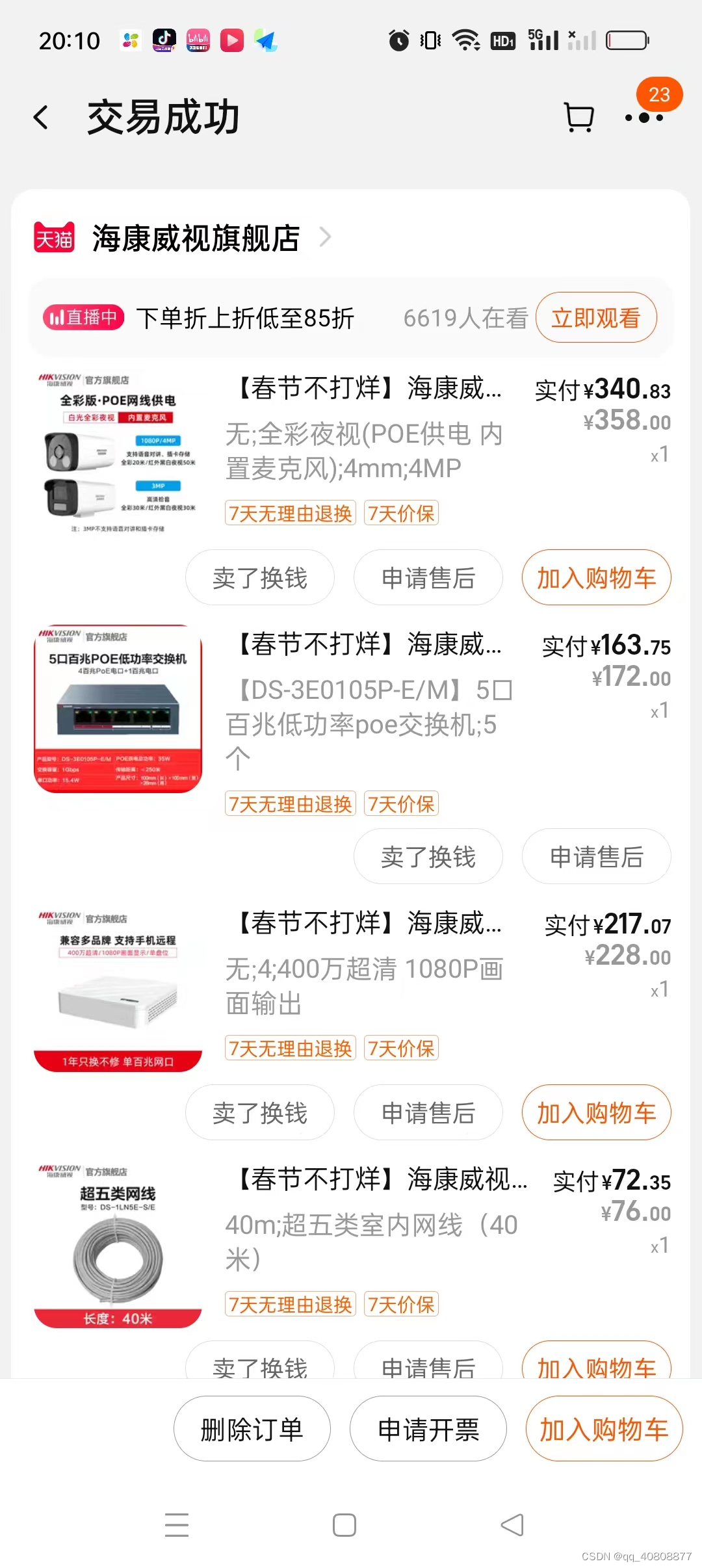Tap 申请售后 for the 4MP camera

(x=428, y=578)
